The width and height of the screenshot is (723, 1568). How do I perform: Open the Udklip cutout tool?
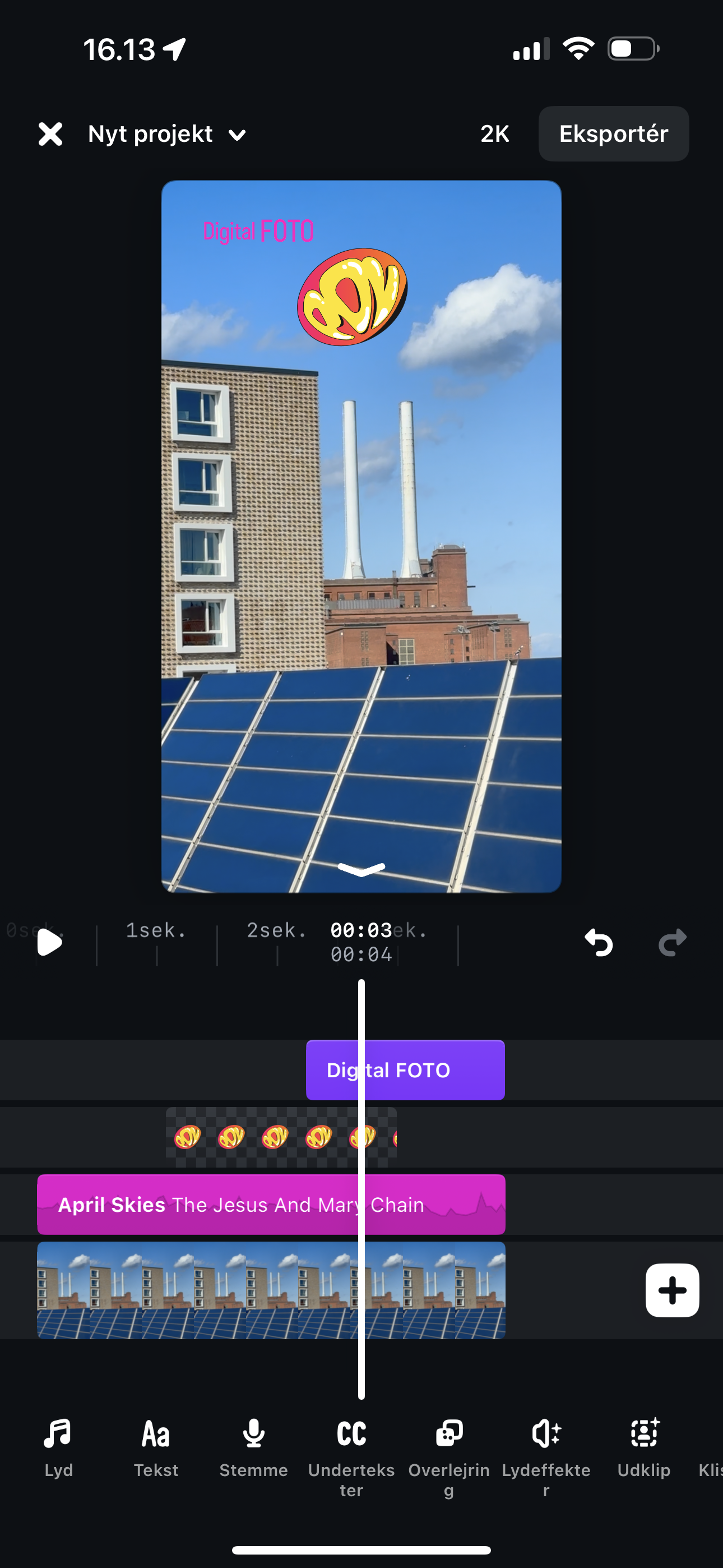[644, 1447]
